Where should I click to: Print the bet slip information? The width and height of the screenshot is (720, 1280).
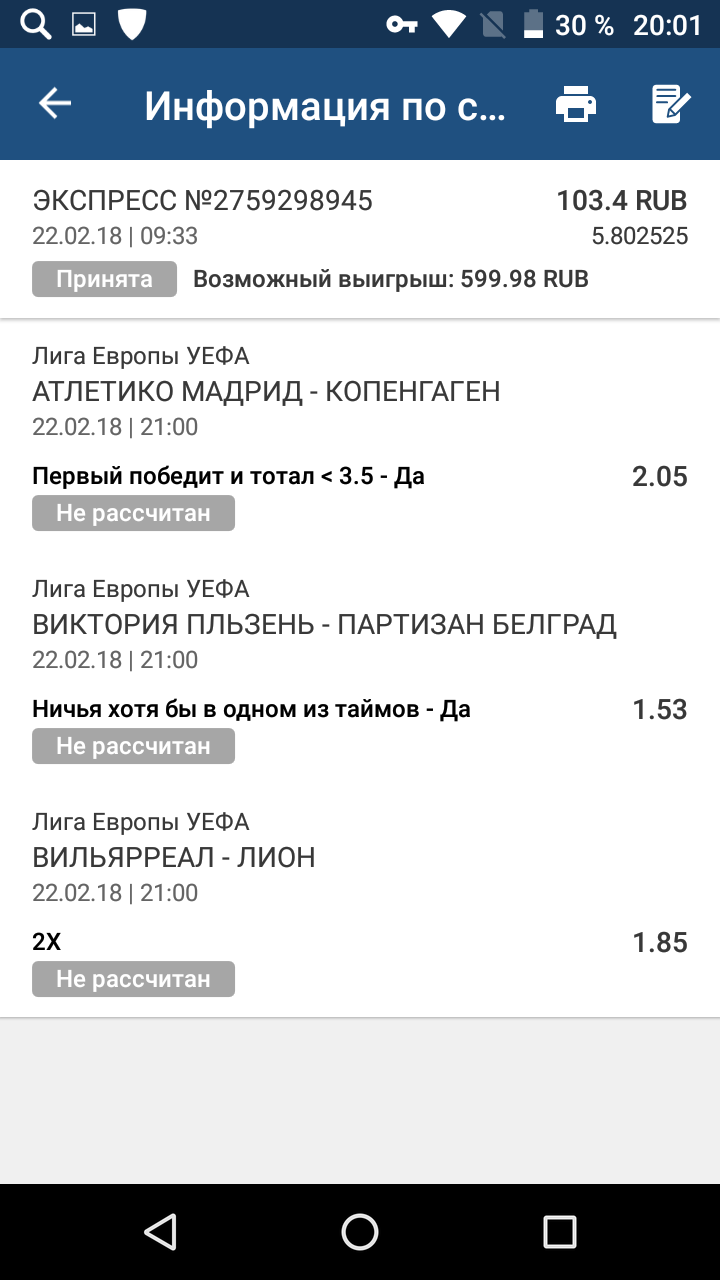coord(576,104)
